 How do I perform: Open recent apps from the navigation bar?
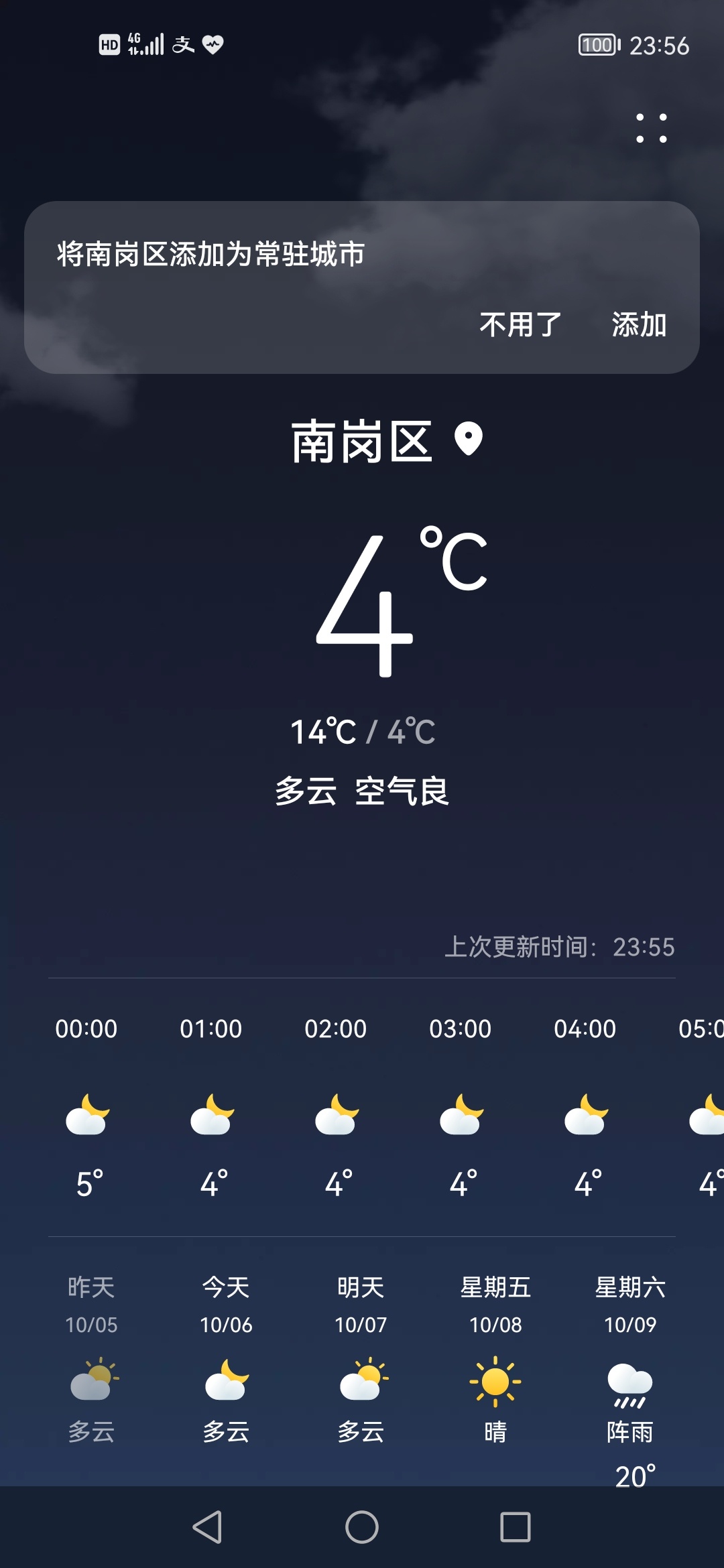516,1527
